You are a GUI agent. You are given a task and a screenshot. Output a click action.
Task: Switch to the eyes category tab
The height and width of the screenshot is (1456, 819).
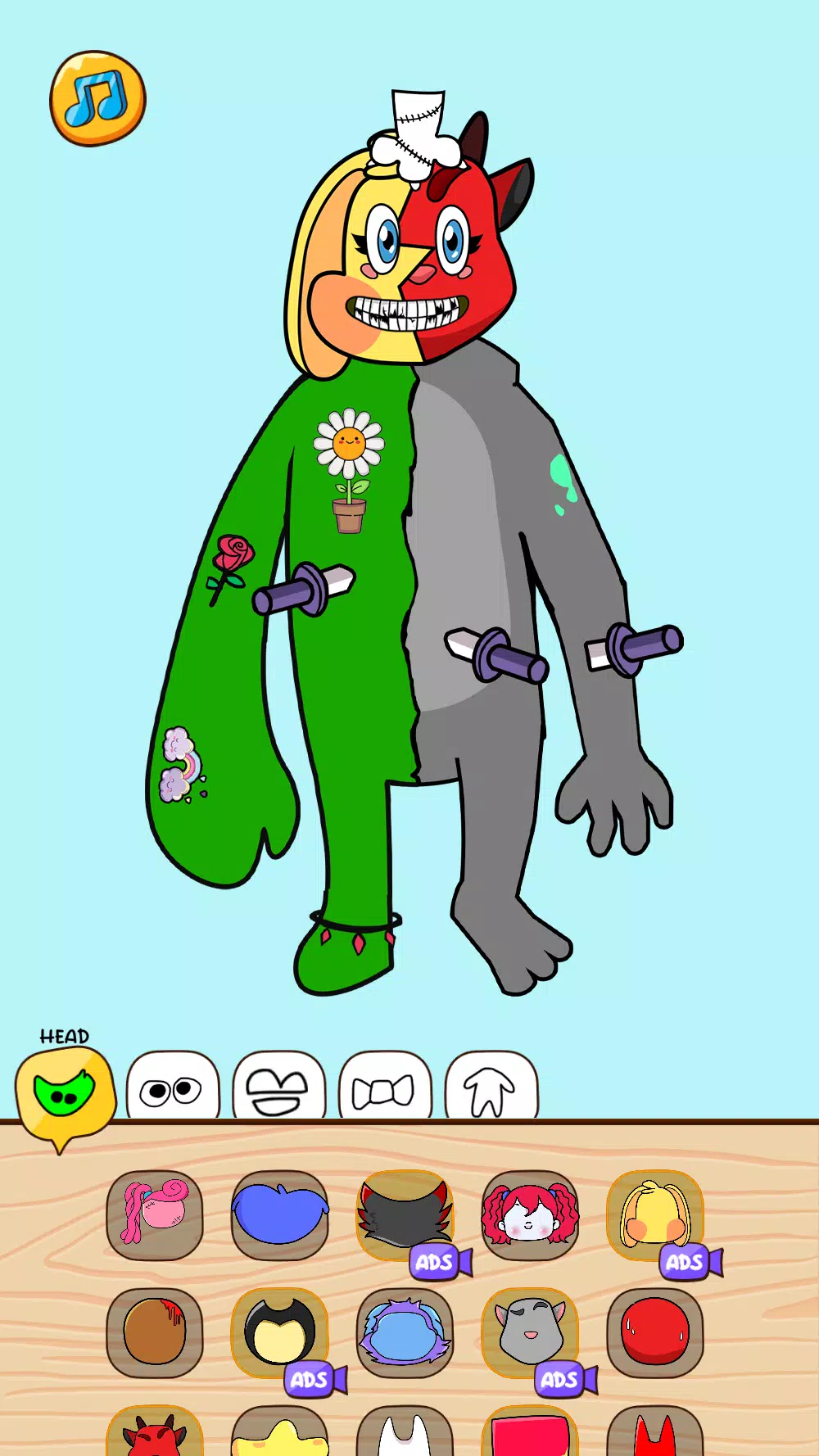173,1086
